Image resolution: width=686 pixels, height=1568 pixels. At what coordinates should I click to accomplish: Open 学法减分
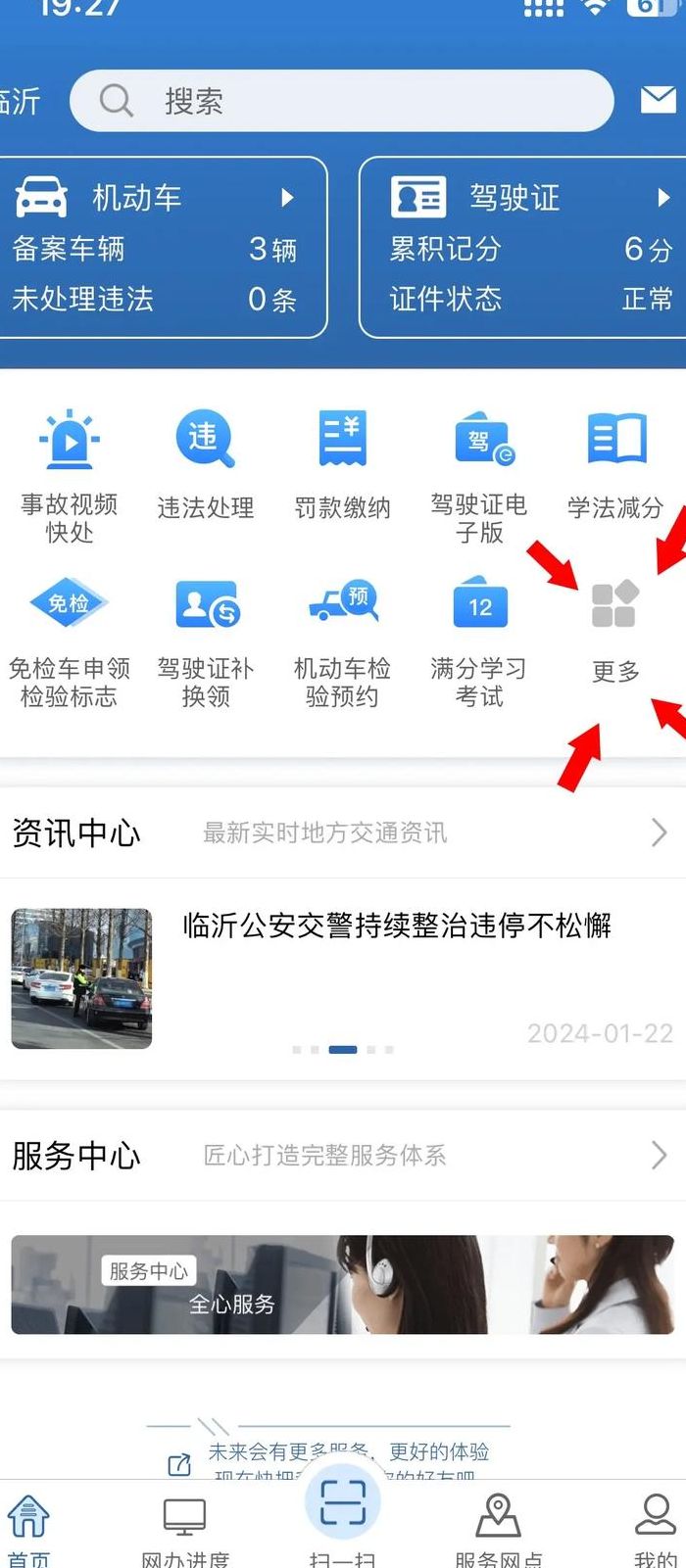(616, 466)
